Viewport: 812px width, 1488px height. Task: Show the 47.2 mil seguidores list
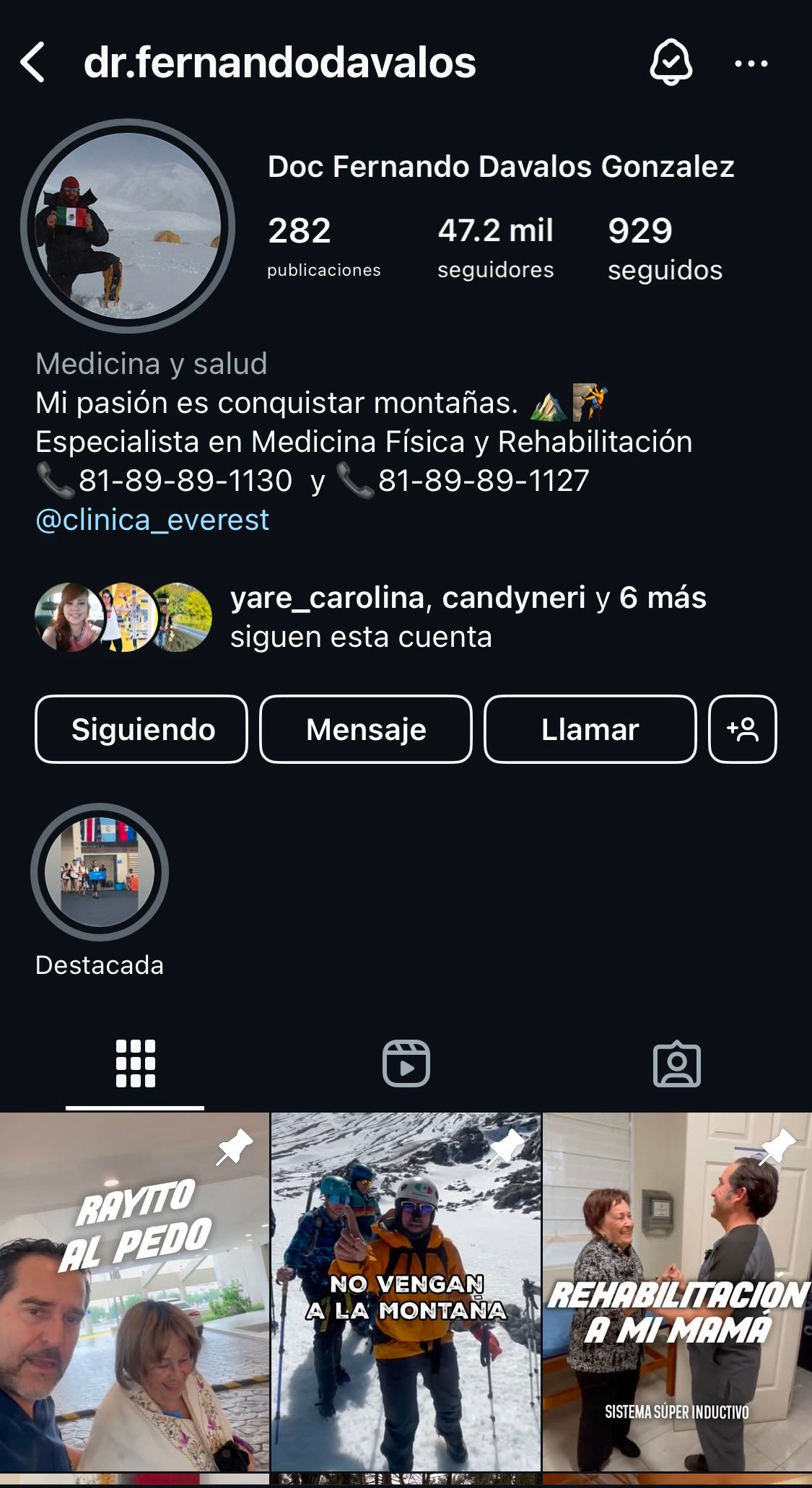[x=495, y=247]
